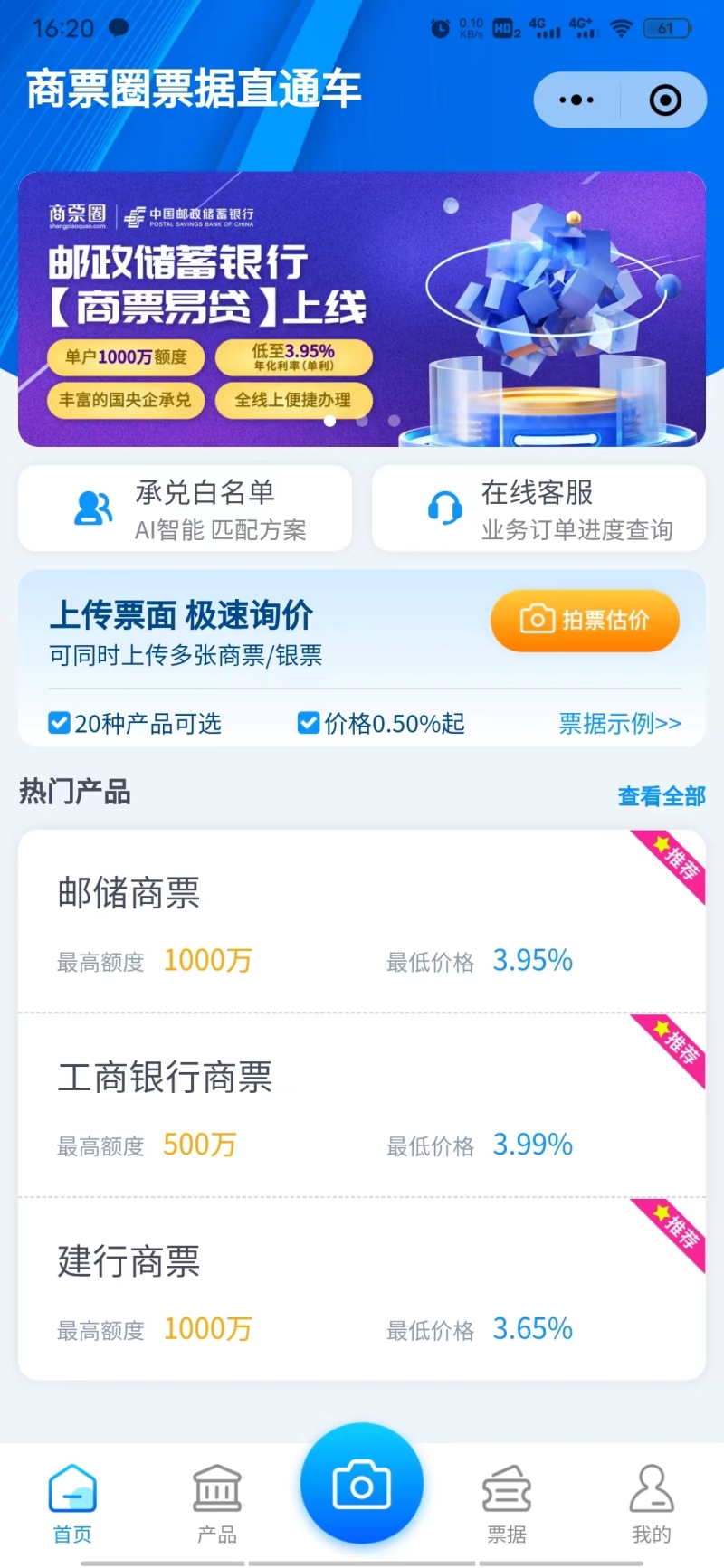Switch to the 首页 tab
The width and height of the screenshot is (724, 1568).
(x=72, y=1504)
